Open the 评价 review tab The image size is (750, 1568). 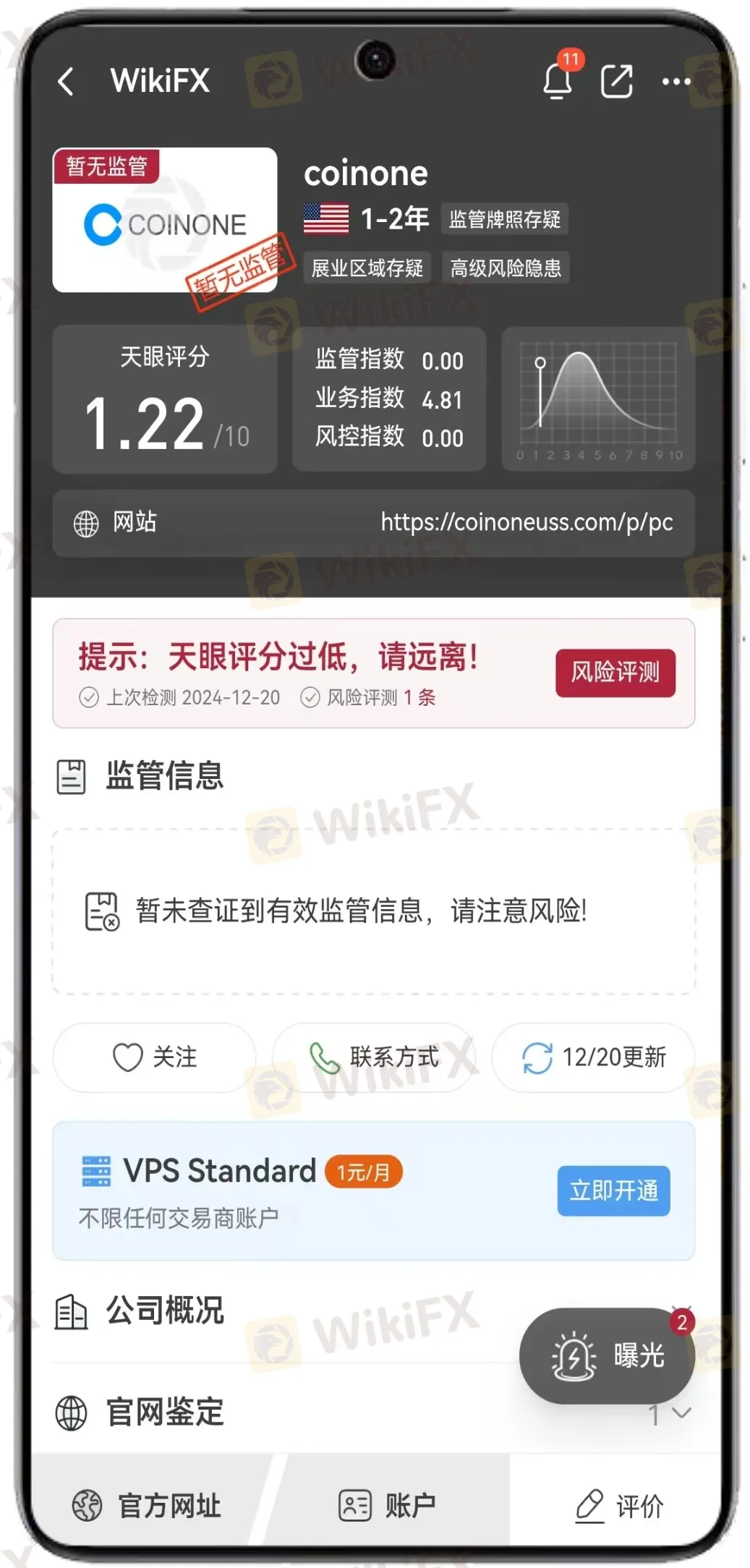tap(619, 1505)
